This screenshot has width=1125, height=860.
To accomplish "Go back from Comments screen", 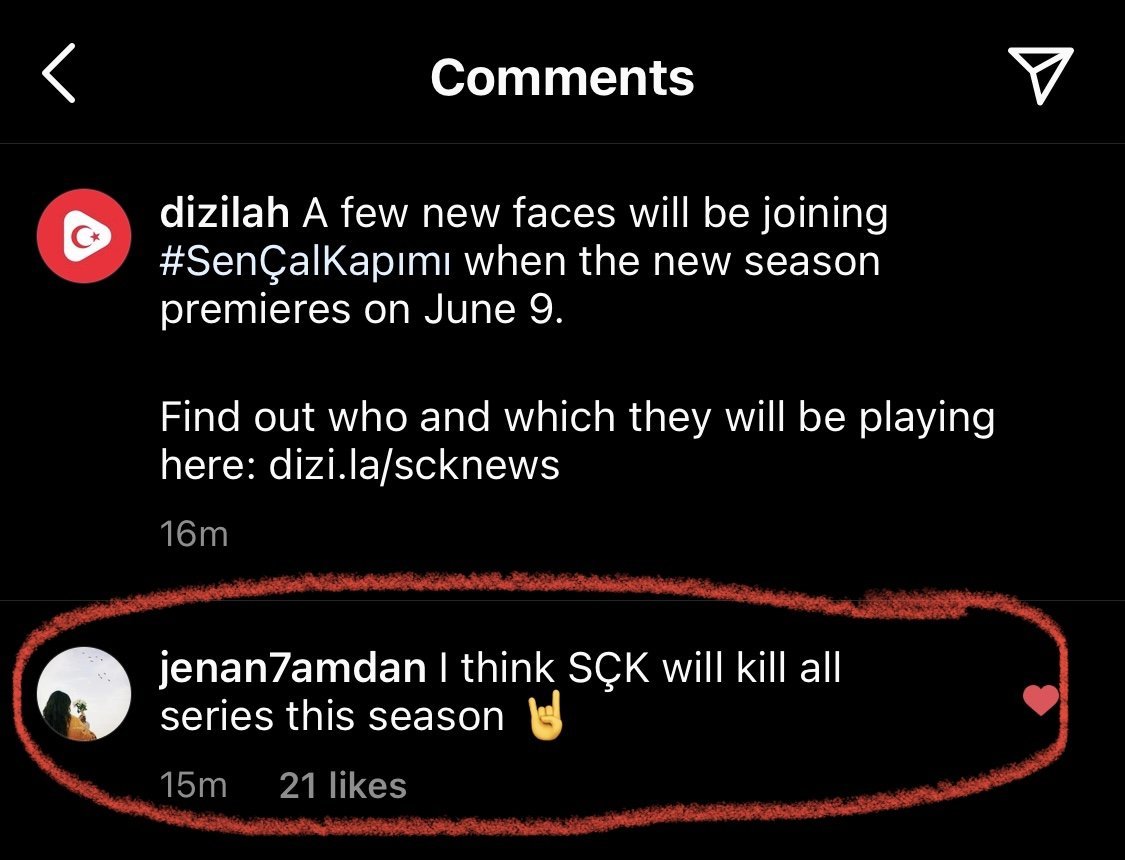I will [59, 76].
